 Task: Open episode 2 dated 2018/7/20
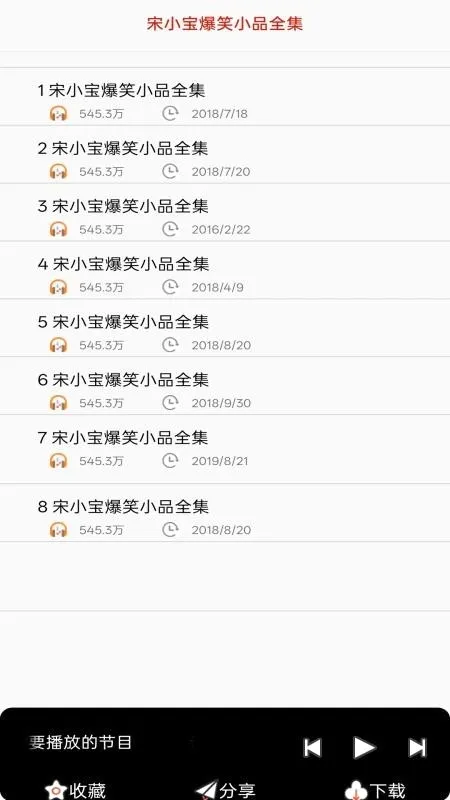[x=225, y=155]
